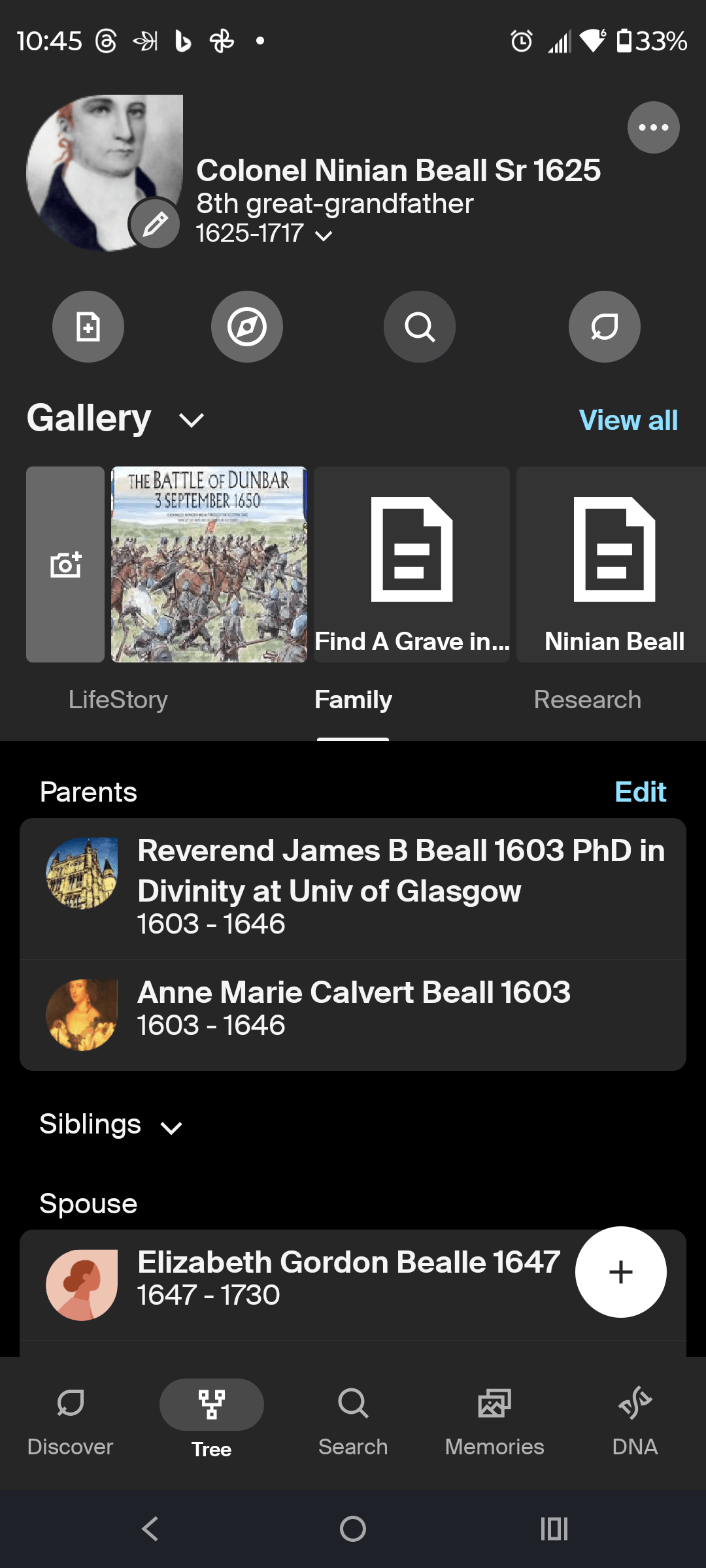Select the compass explore icon
The image size is (706, 1568).
coord(247,327)
